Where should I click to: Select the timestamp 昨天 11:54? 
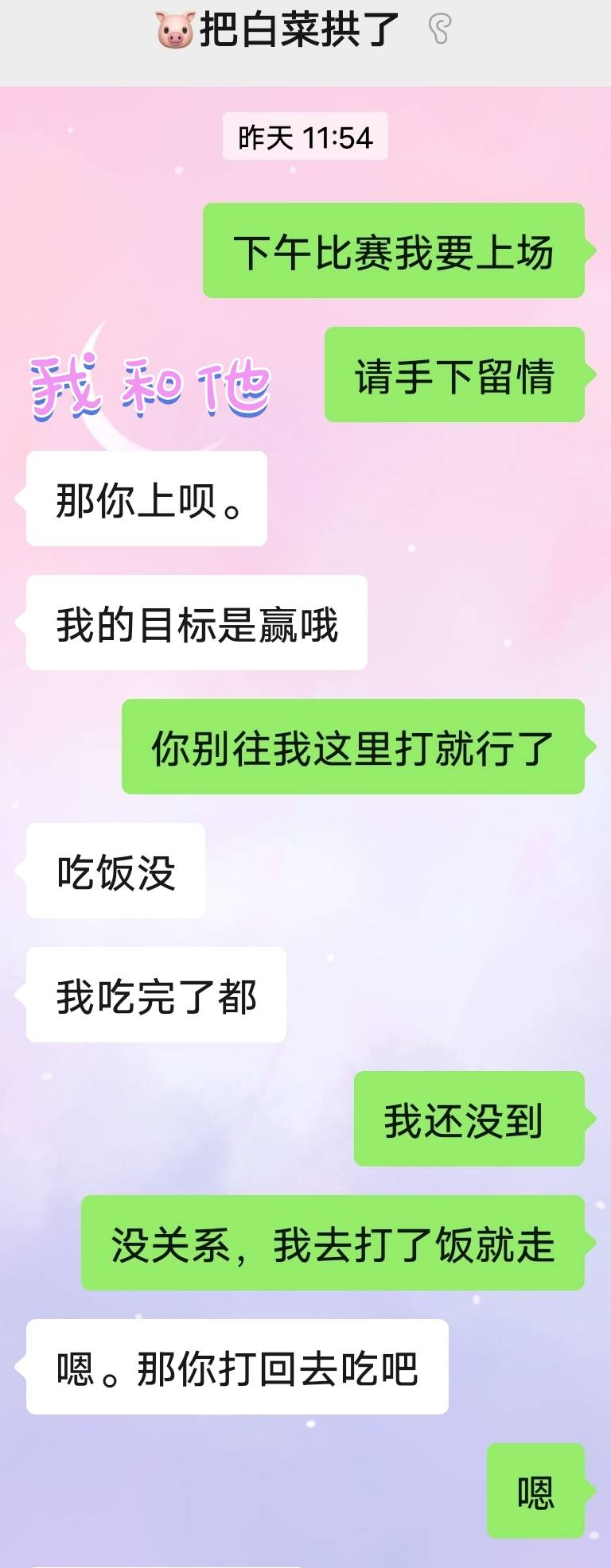tap(305, 135)
